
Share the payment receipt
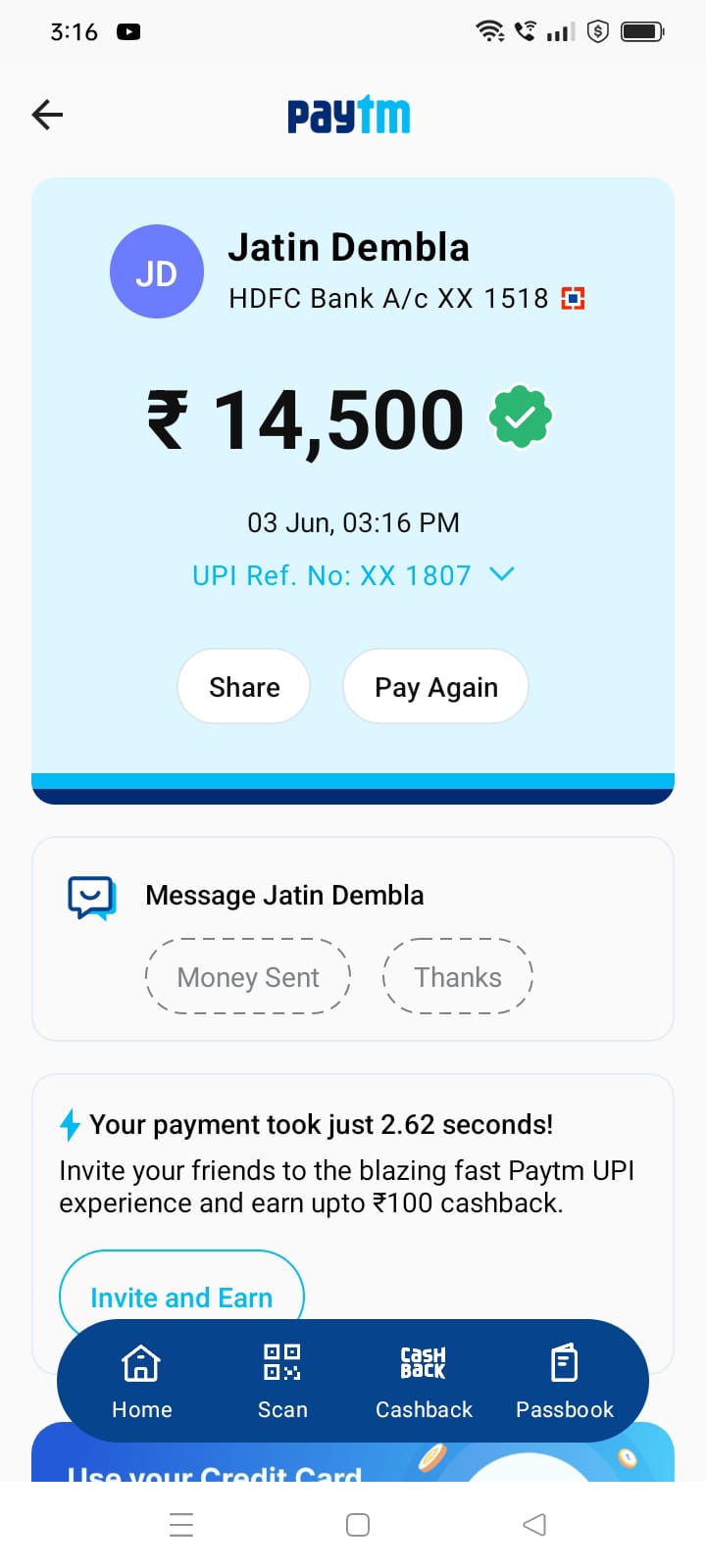click(244, 687)
